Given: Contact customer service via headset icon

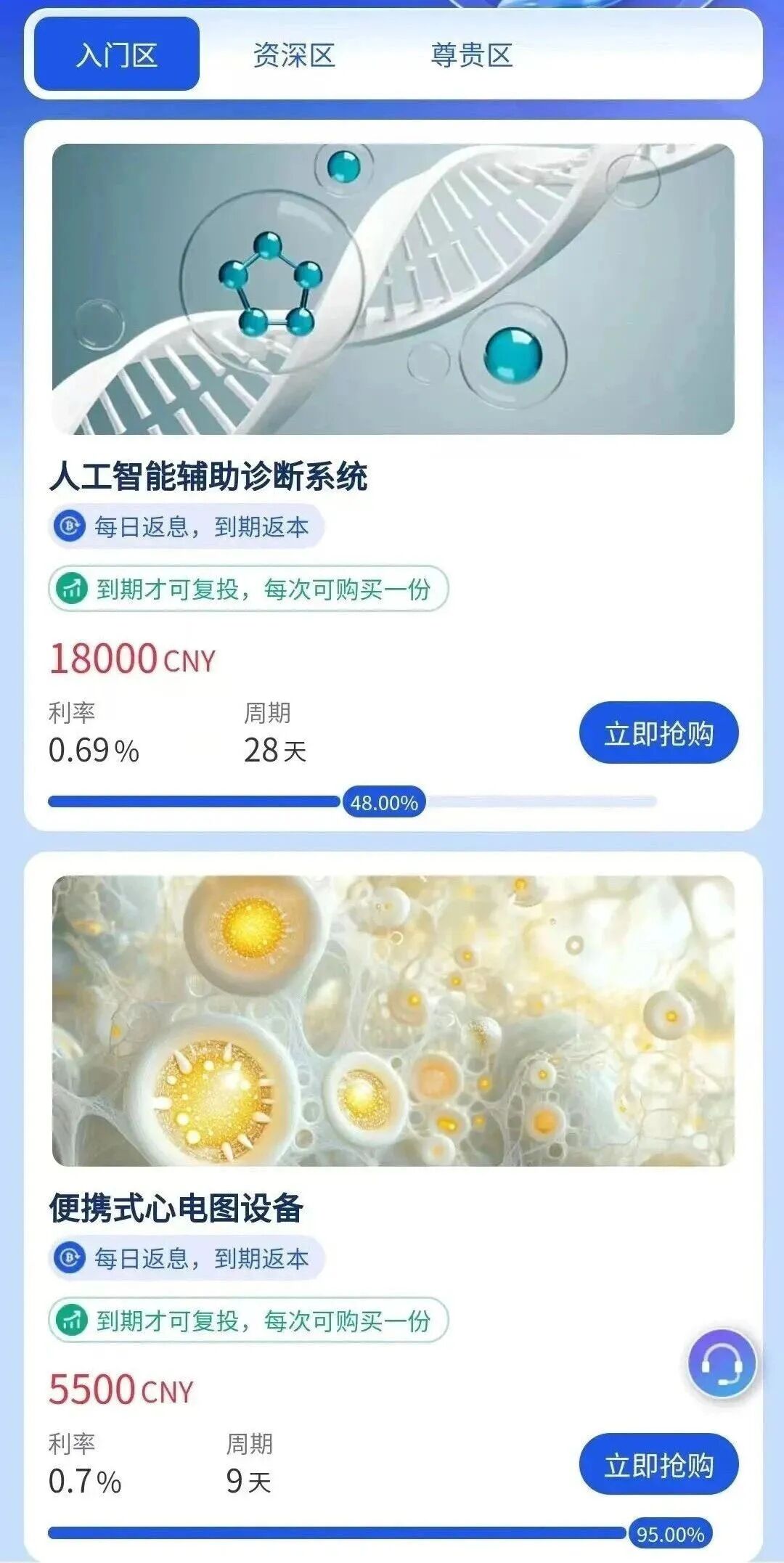Looking at the screenshot, I should [x=722, y=1365].
